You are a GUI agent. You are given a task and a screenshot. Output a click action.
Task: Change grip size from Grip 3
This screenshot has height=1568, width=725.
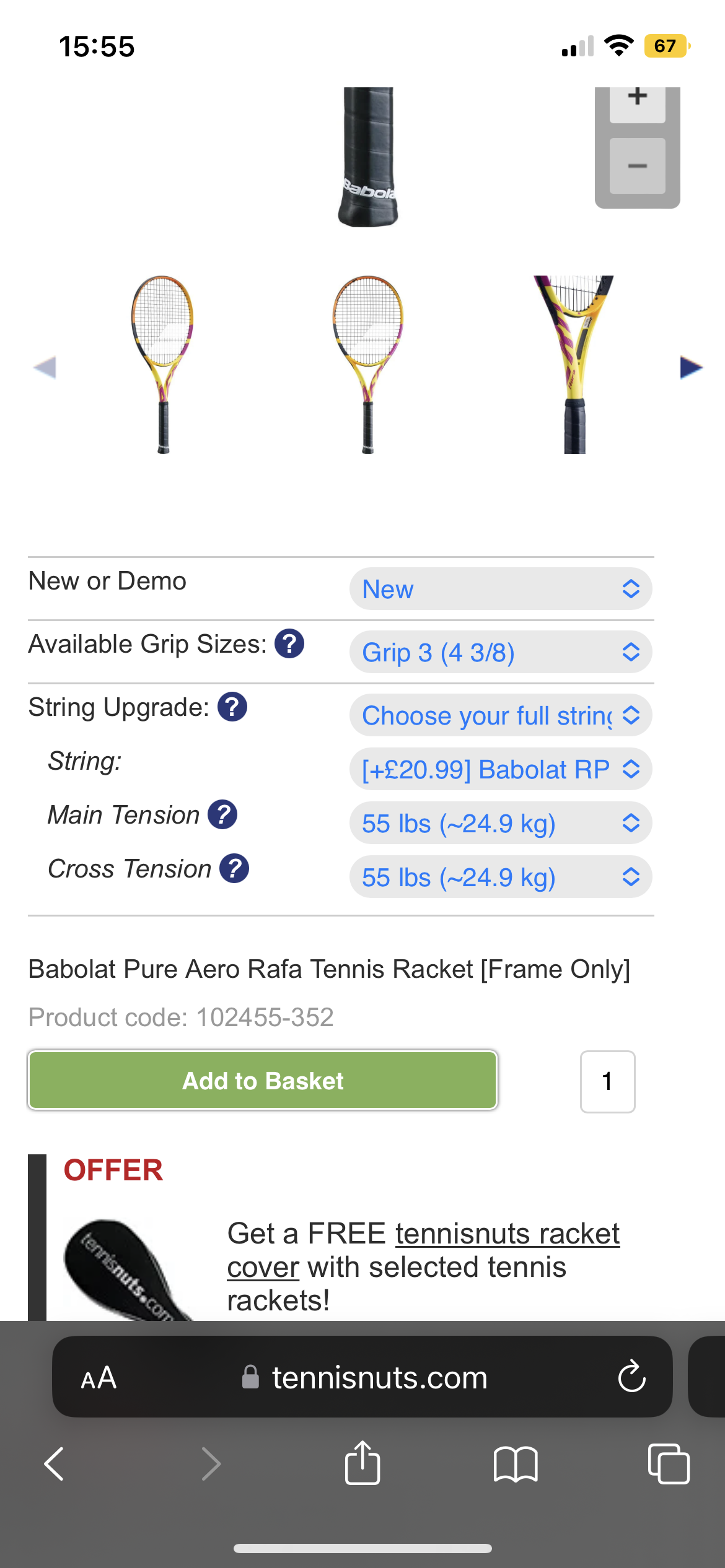click(500, 652)
